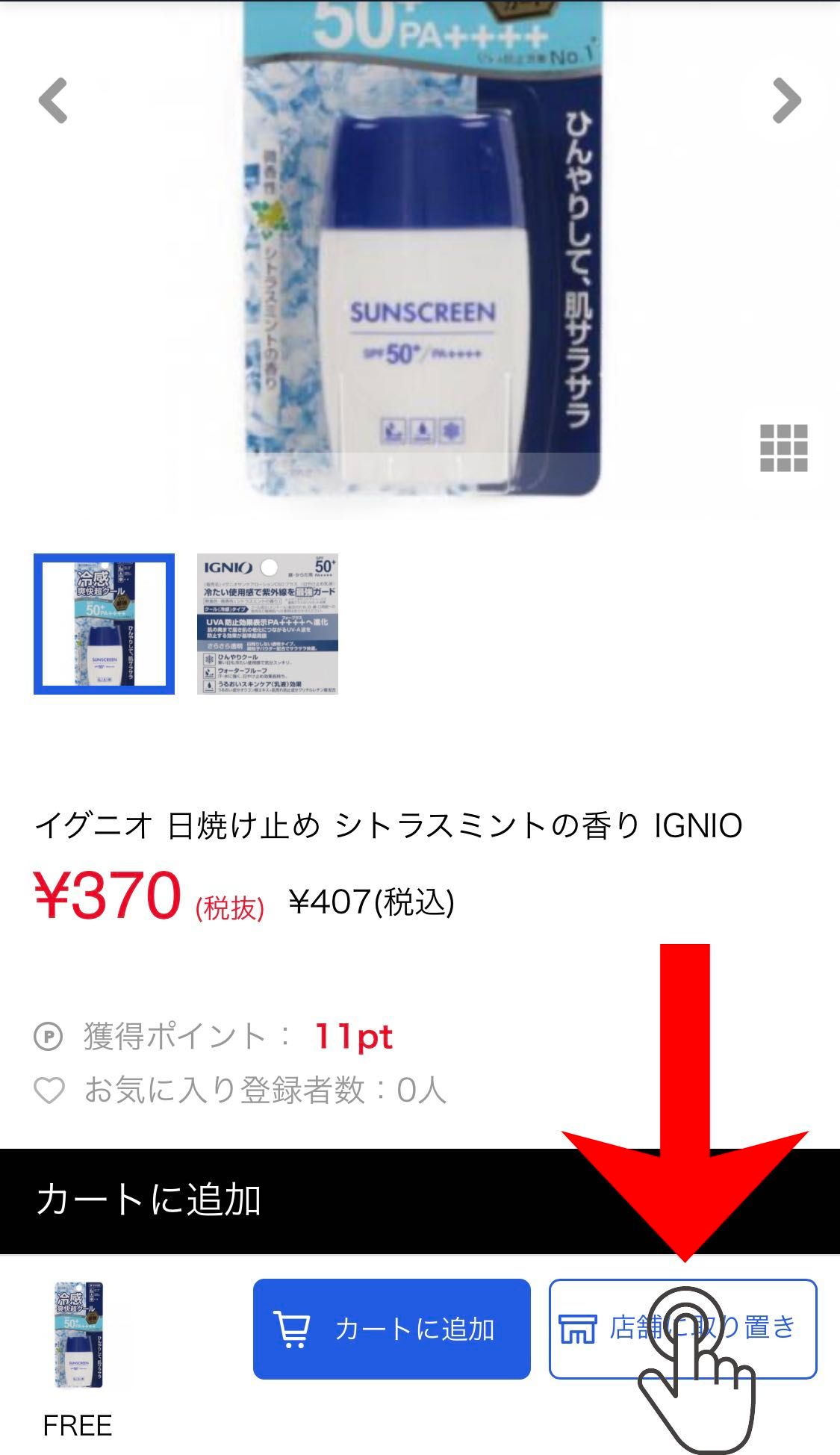Open the image grid view icon

coord(783,448)
